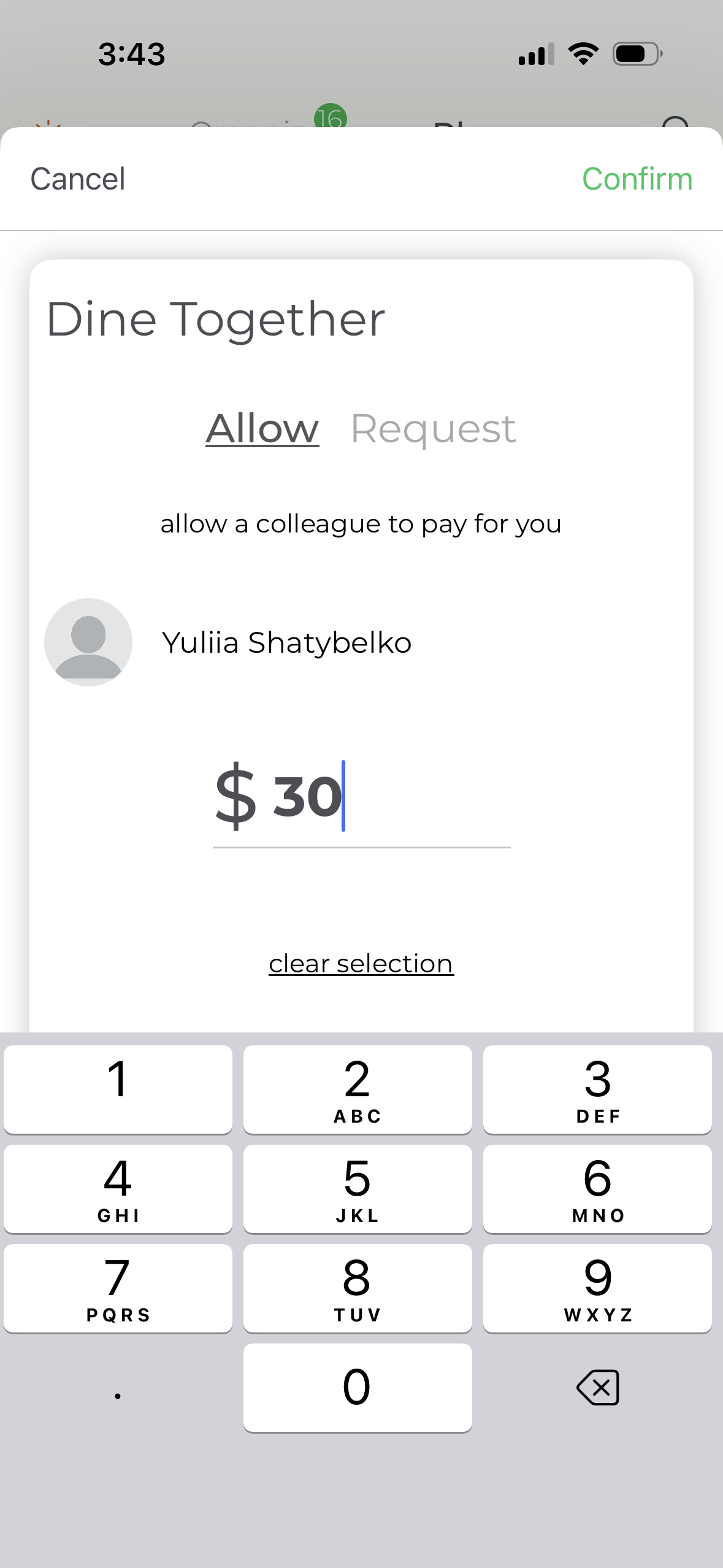Viewport: 723px width, 1568px height.
Task: Select the Allow tab
Action: coord(262,428)
